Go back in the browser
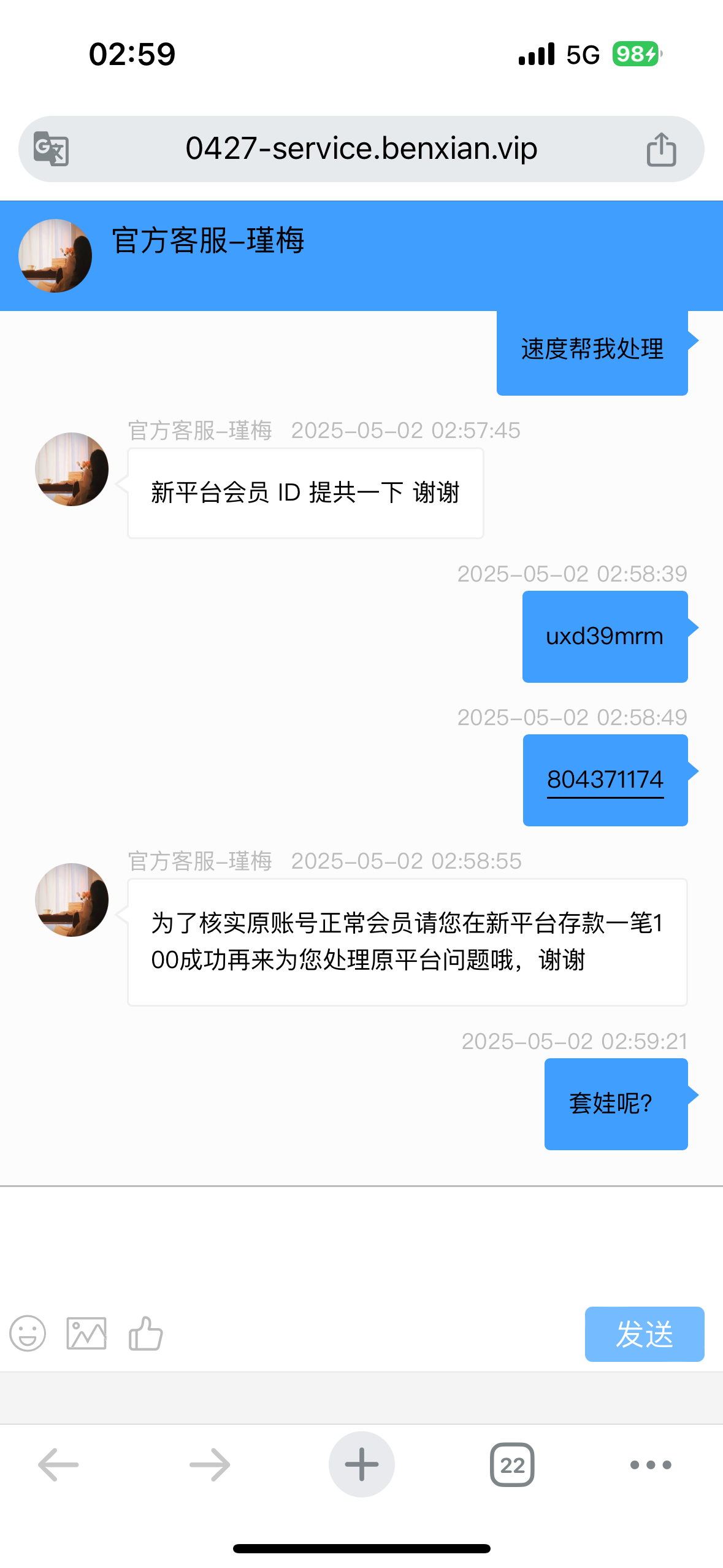Screen dimensions: 723x1568 coord(58,1464)
